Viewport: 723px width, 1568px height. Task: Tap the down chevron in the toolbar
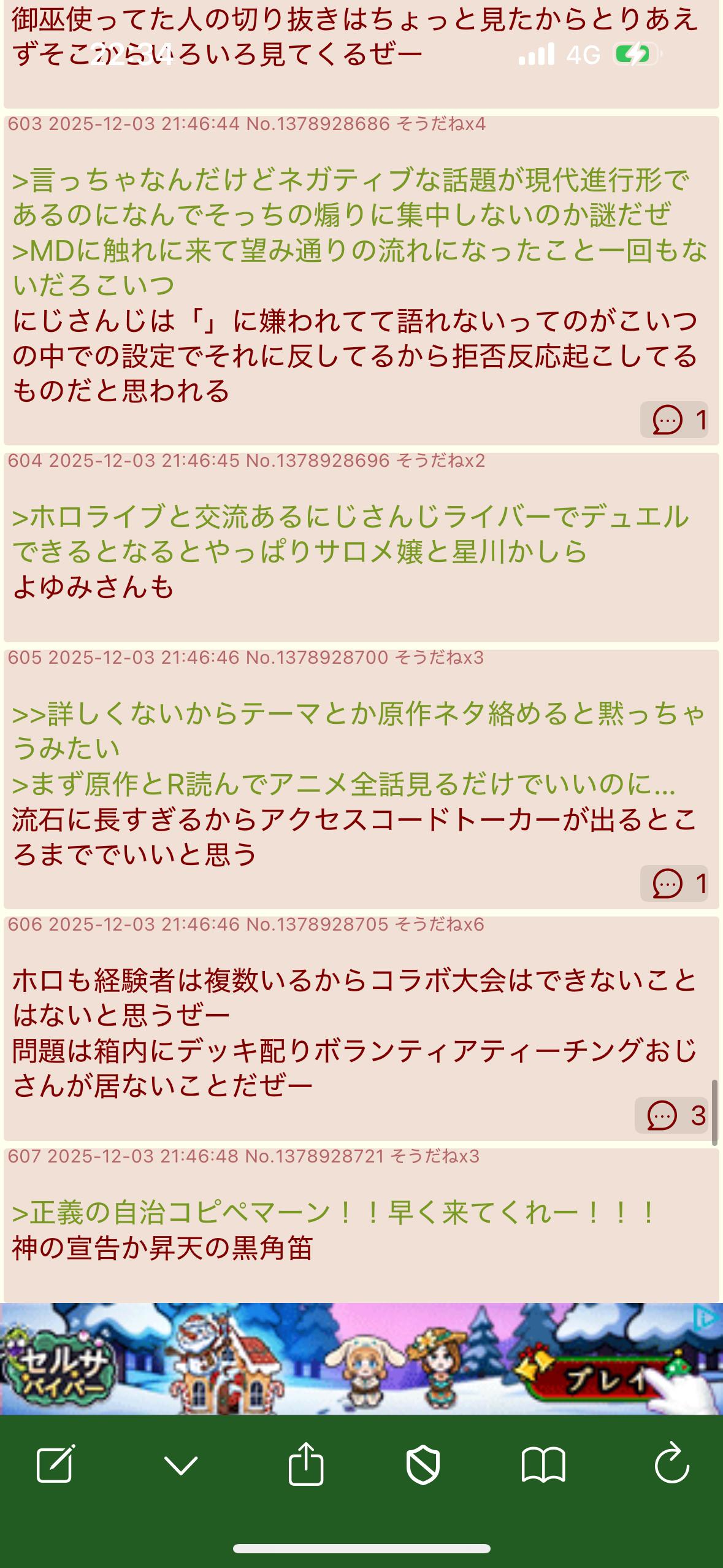tap(181, 1465)
